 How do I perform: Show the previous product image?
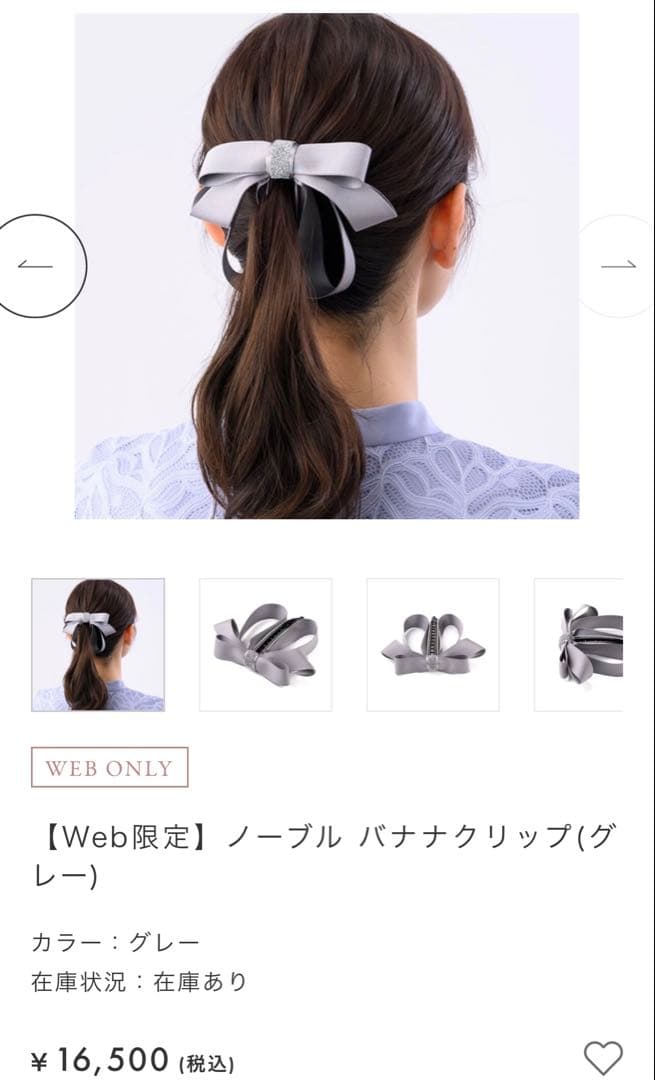36,266
